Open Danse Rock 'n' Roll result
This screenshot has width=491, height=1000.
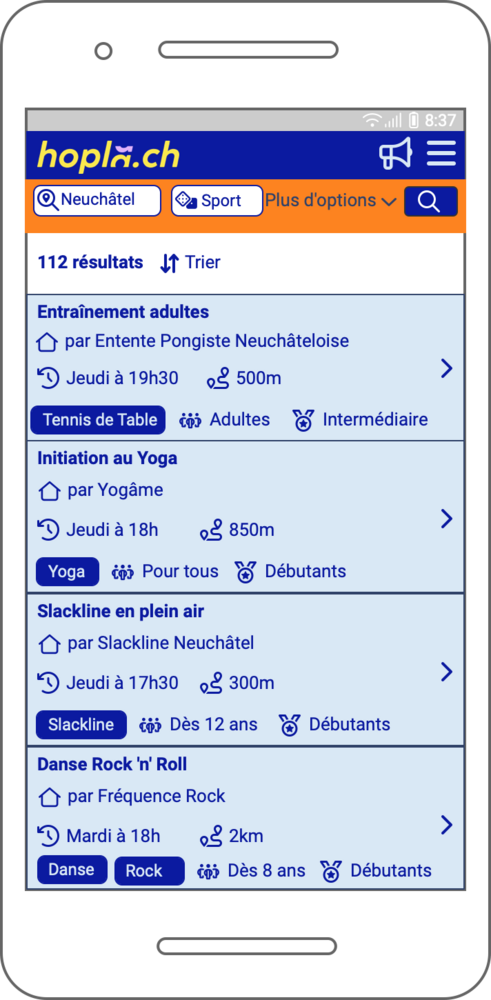(246, 818)
